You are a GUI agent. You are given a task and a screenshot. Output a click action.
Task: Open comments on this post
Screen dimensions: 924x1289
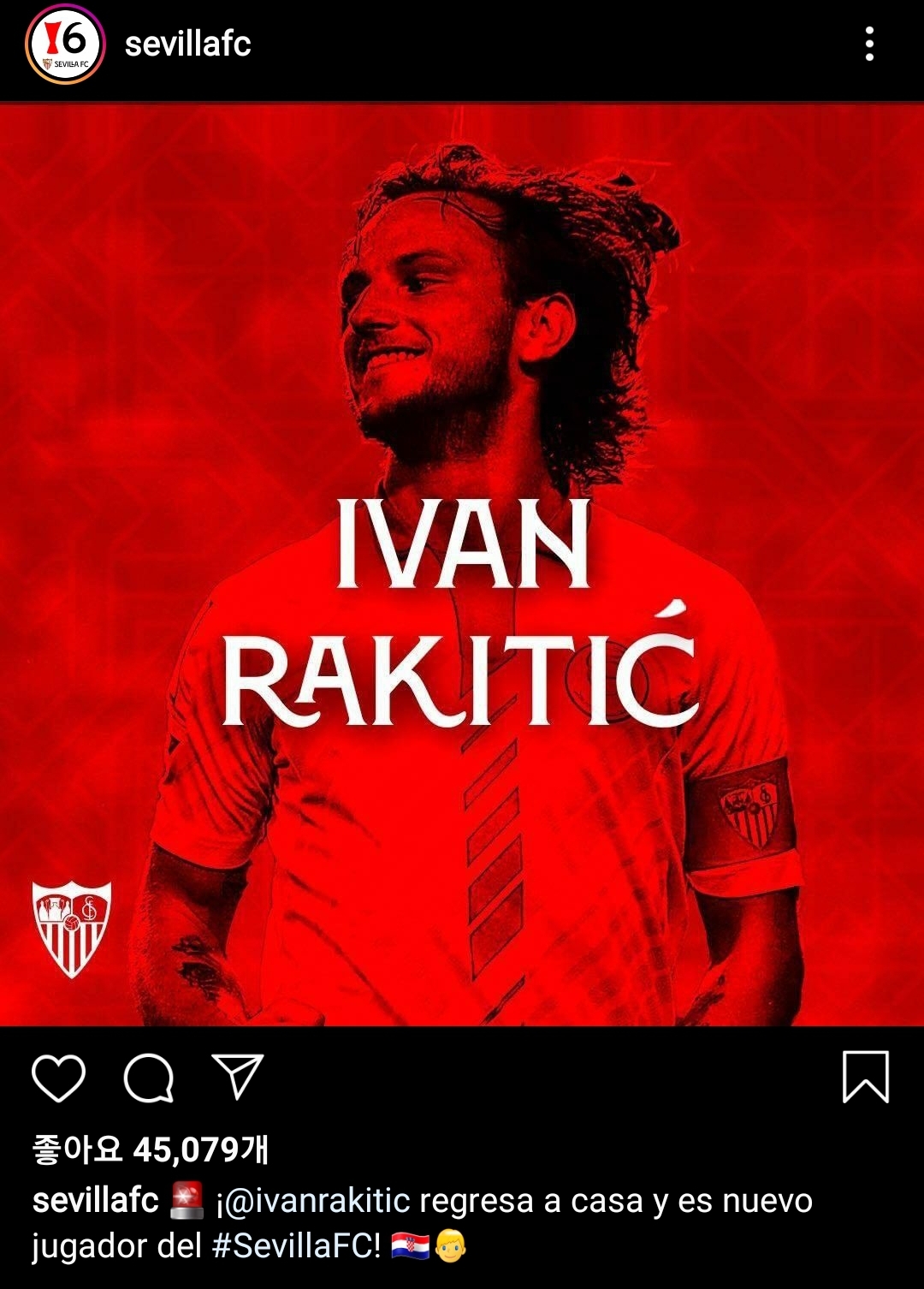point(149,1078)
